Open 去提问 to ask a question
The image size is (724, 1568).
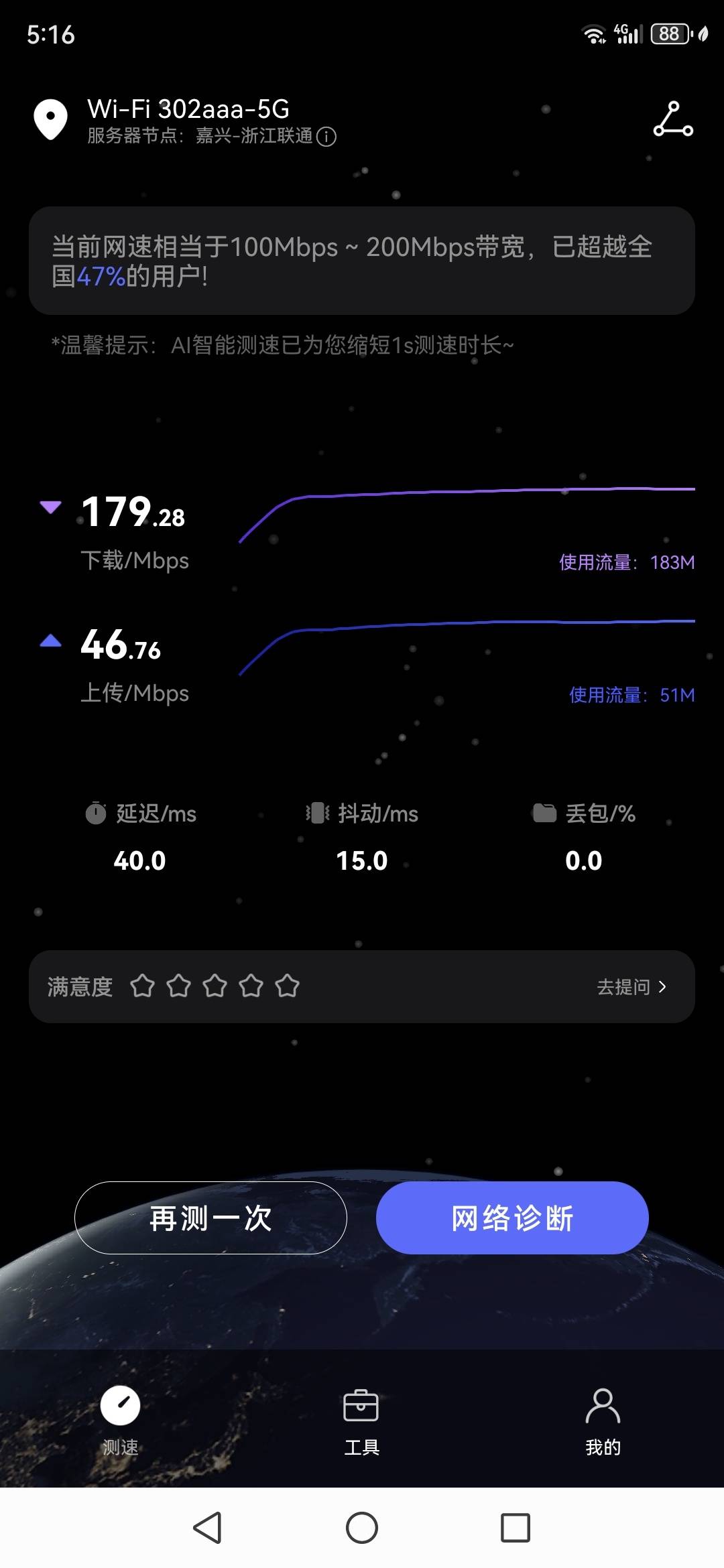(631, 986)
